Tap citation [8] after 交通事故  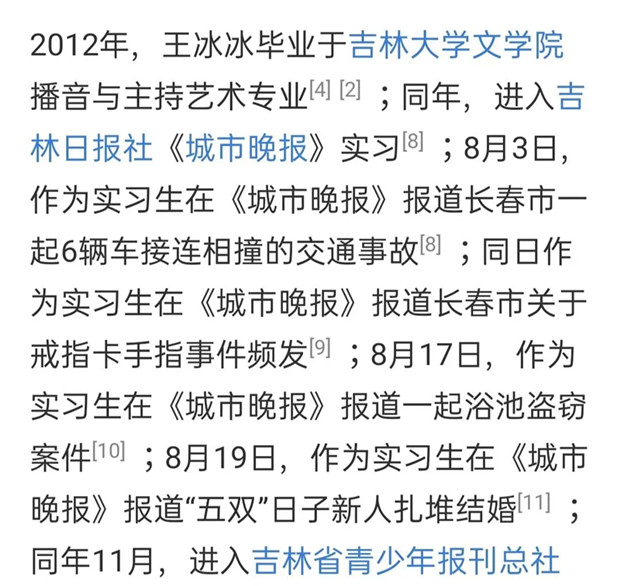pyautogui.click(x=430, y=244)
